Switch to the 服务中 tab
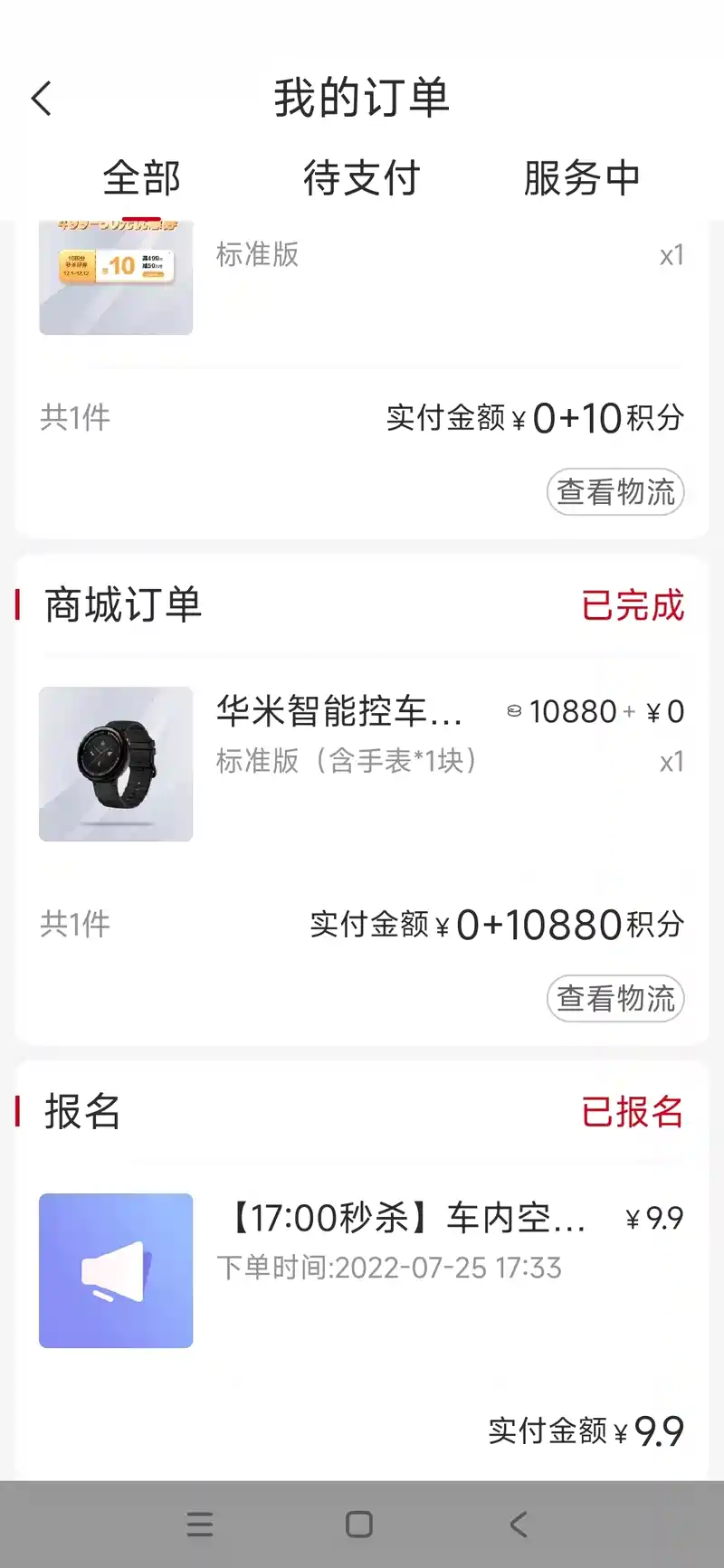 tap(581, 178)
